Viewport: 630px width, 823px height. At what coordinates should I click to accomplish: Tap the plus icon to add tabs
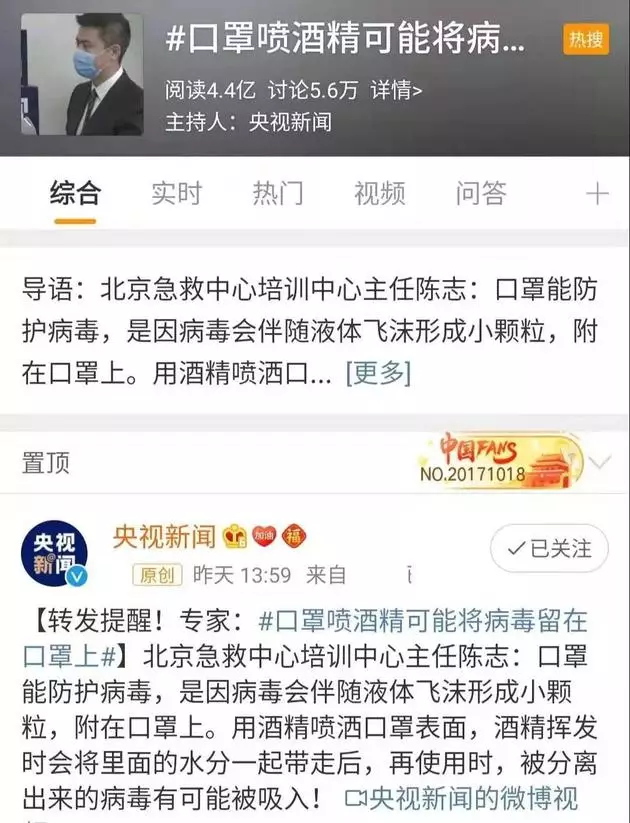[x=596, y=194]
